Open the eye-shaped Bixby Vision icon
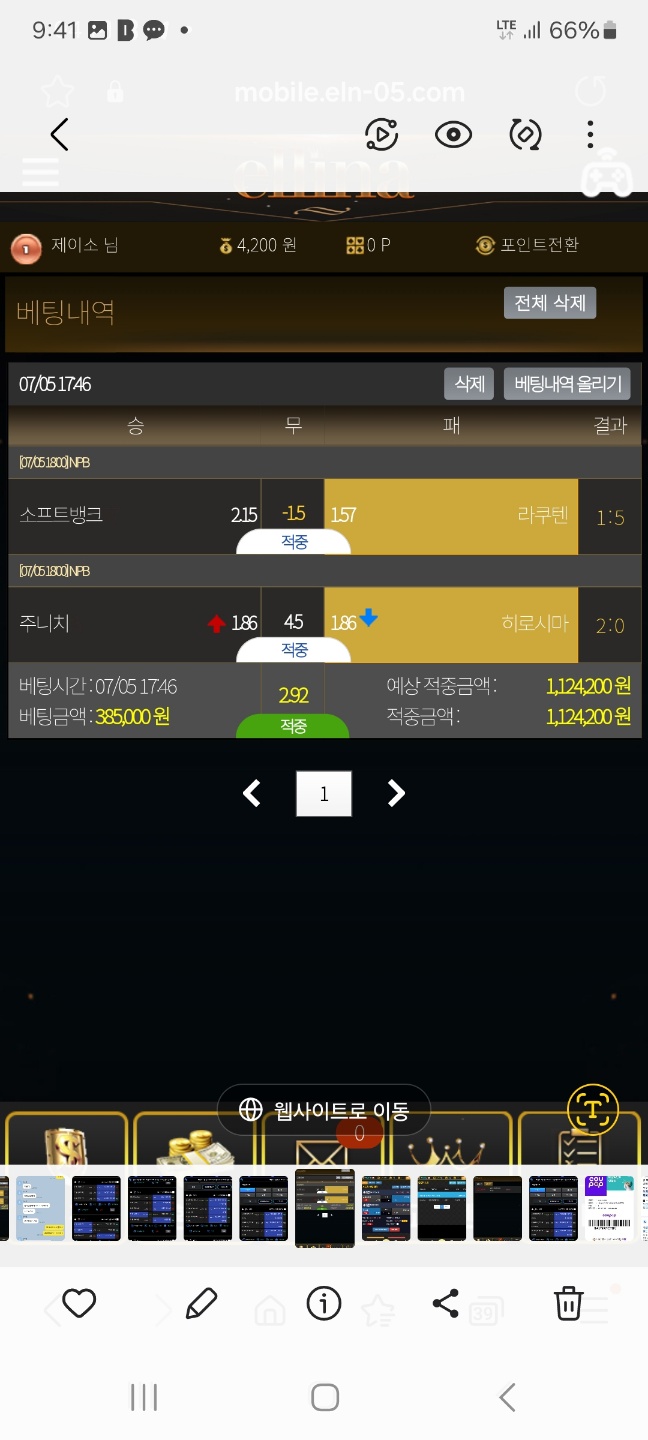648x1440 pixels. [453, 134]
